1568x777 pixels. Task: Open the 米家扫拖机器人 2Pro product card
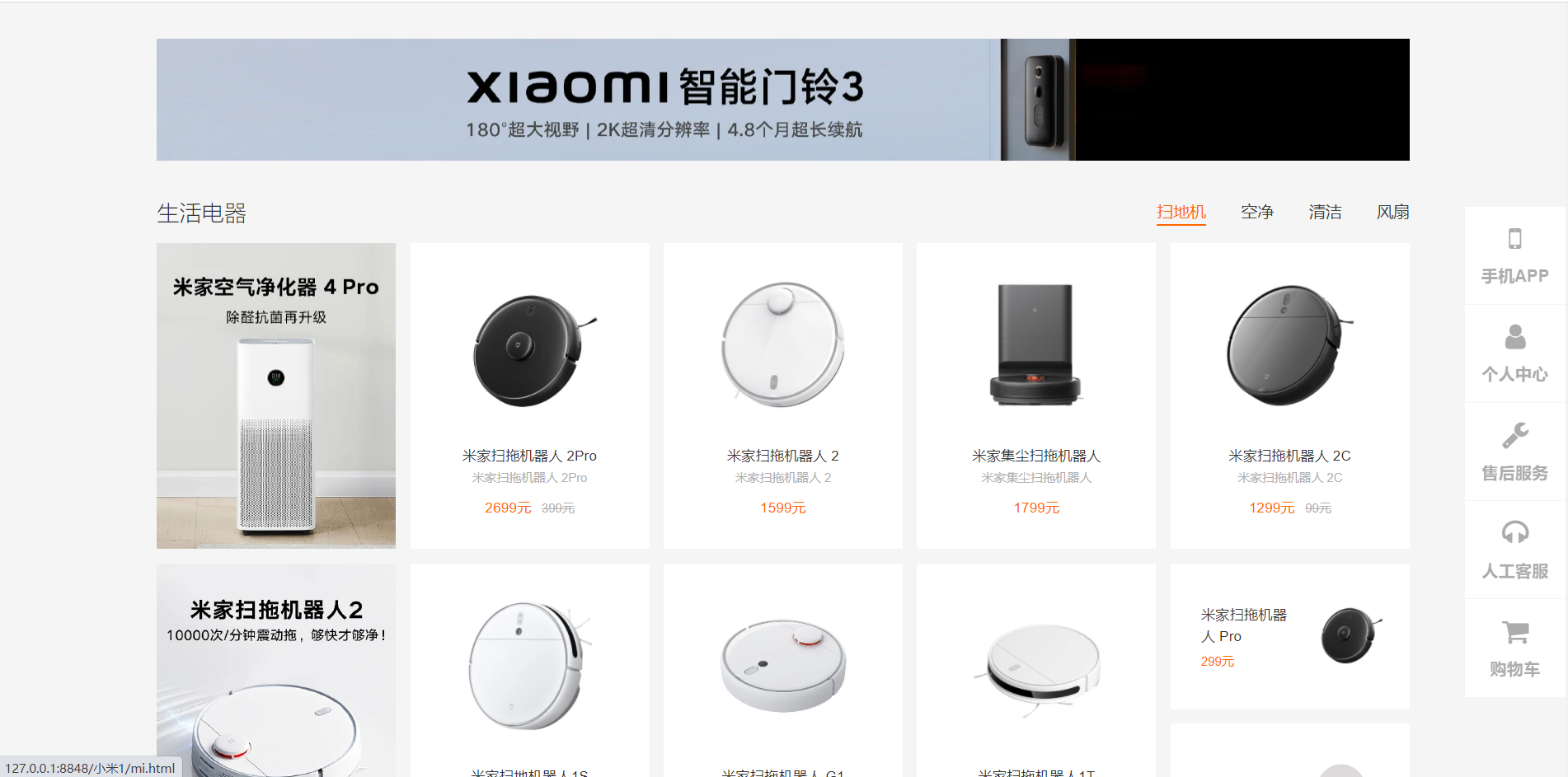tap(529, 396)
